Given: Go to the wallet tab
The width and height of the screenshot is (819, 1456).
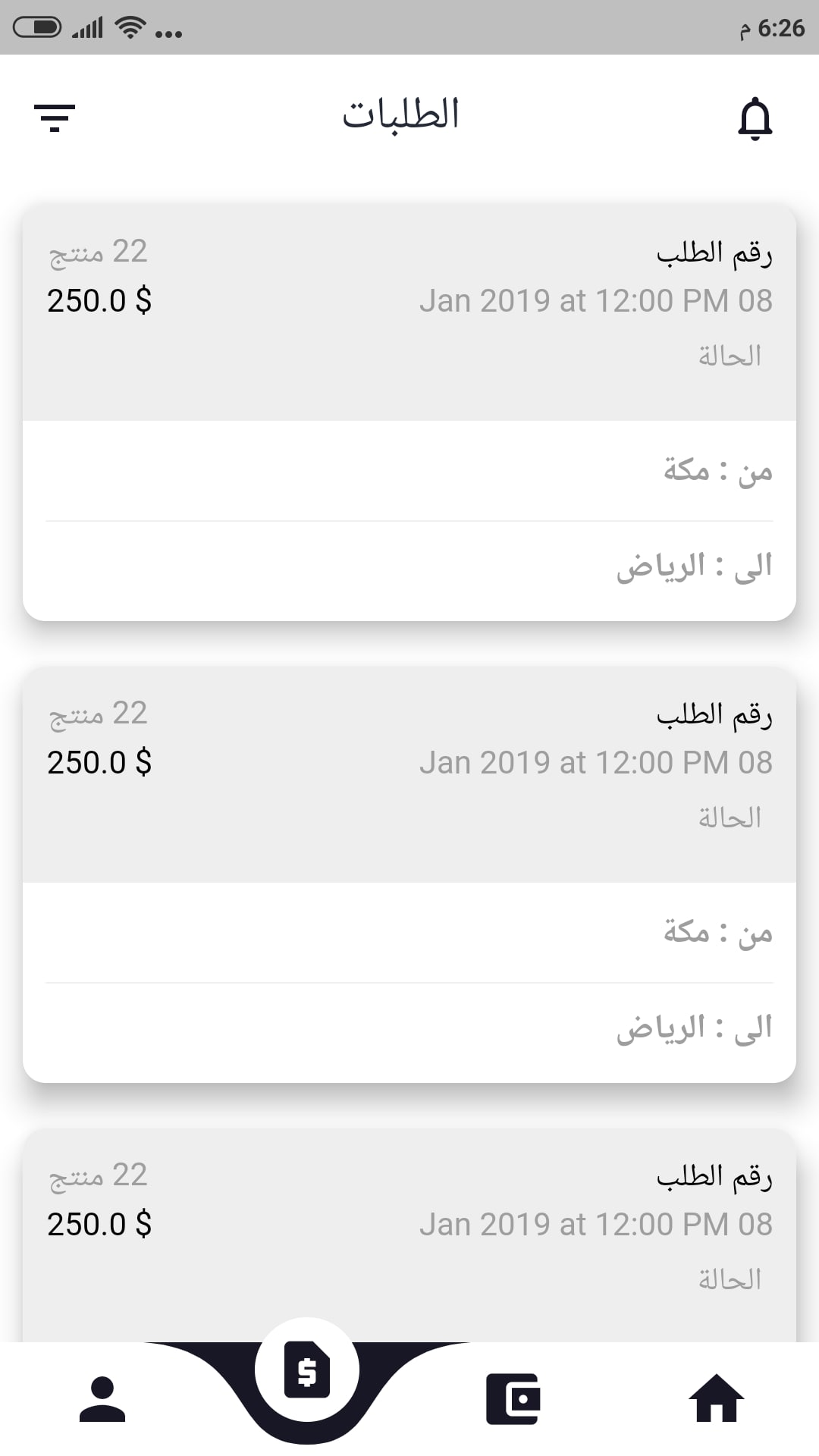Looking at the screenshot, I should pos(513,1399).
